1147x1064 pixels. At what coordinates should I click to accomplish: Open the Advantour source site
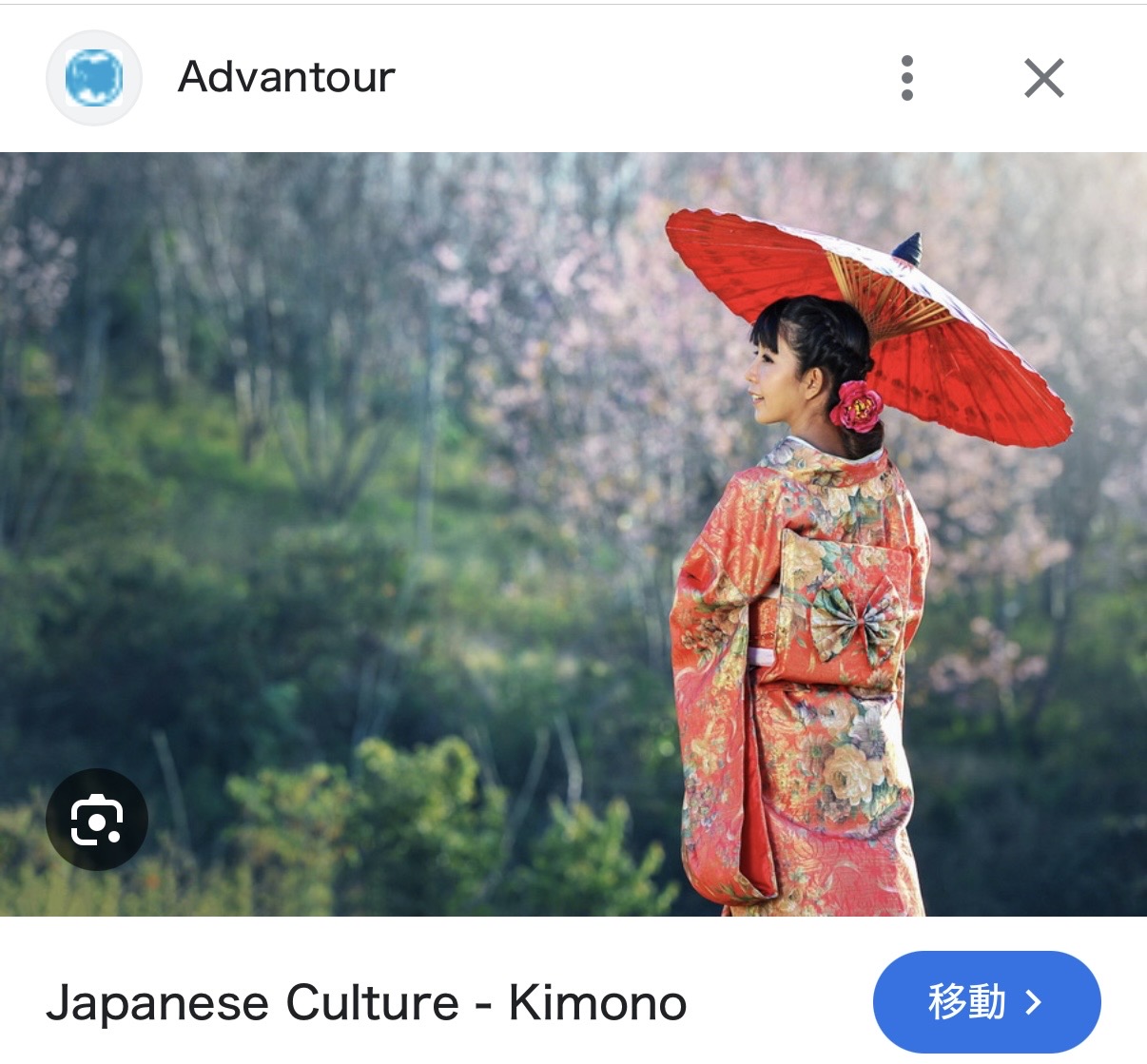click(x=285, y=77)
